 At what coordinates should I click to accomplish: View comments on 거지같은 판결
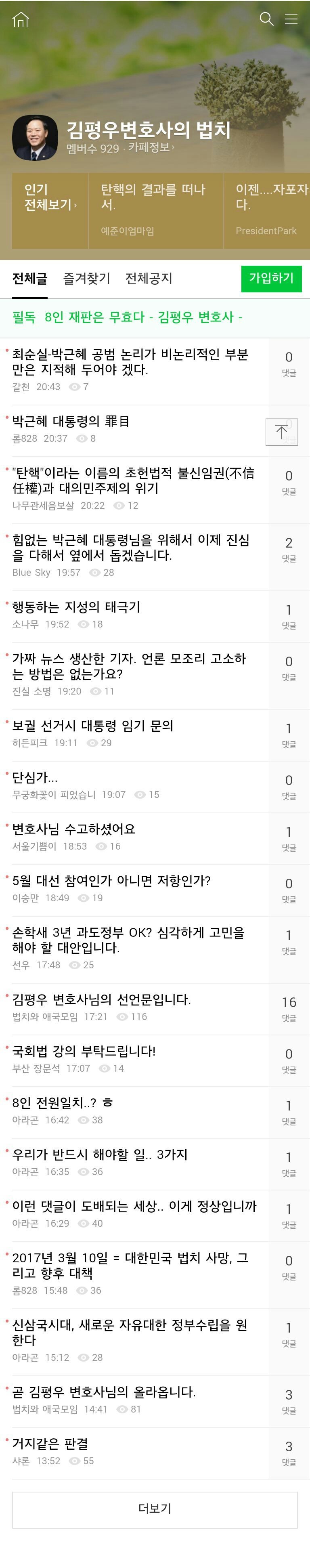pos(289,1453)
